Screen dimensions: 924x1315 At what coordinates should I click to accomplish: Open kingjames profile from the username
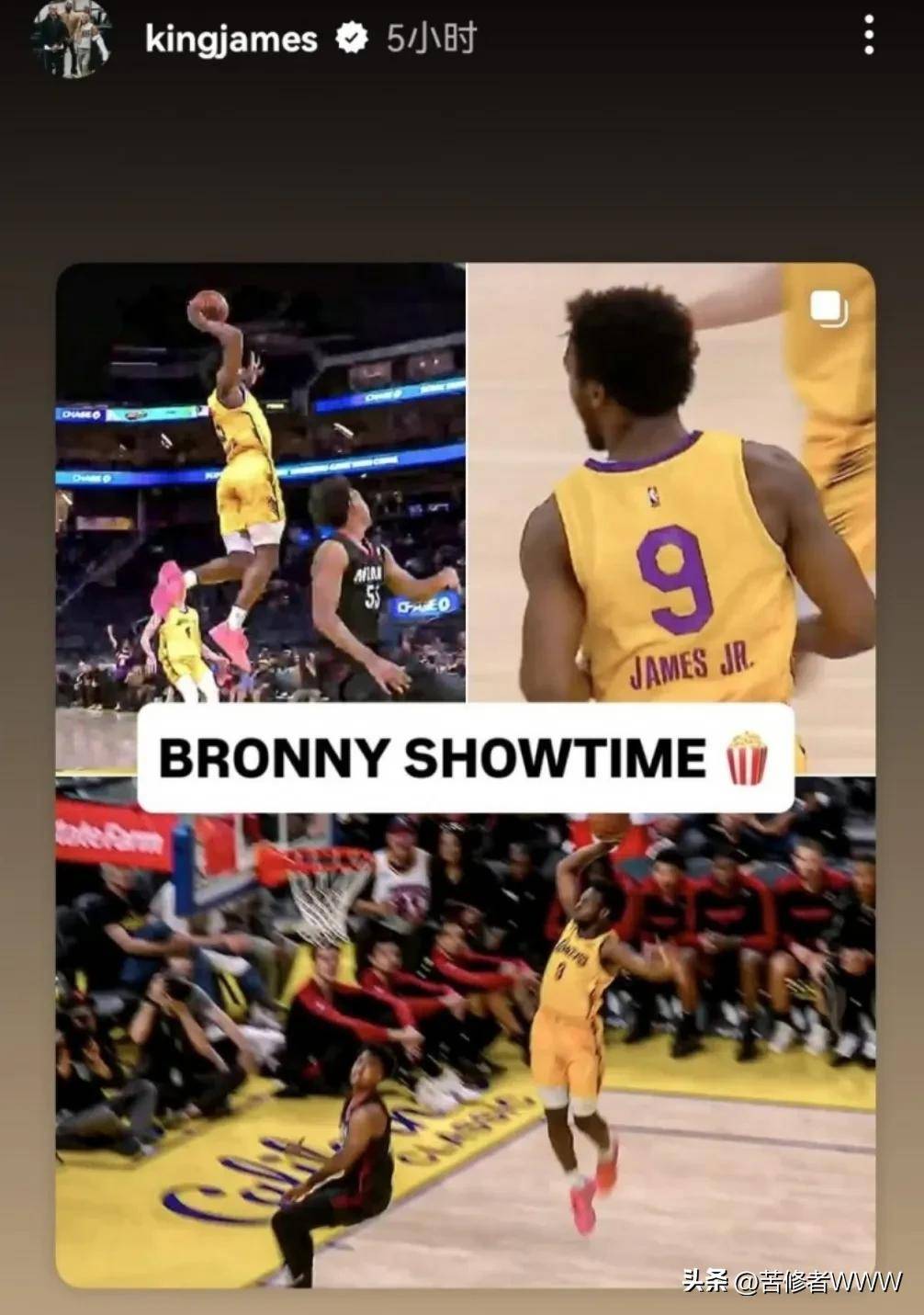[231, 40]
